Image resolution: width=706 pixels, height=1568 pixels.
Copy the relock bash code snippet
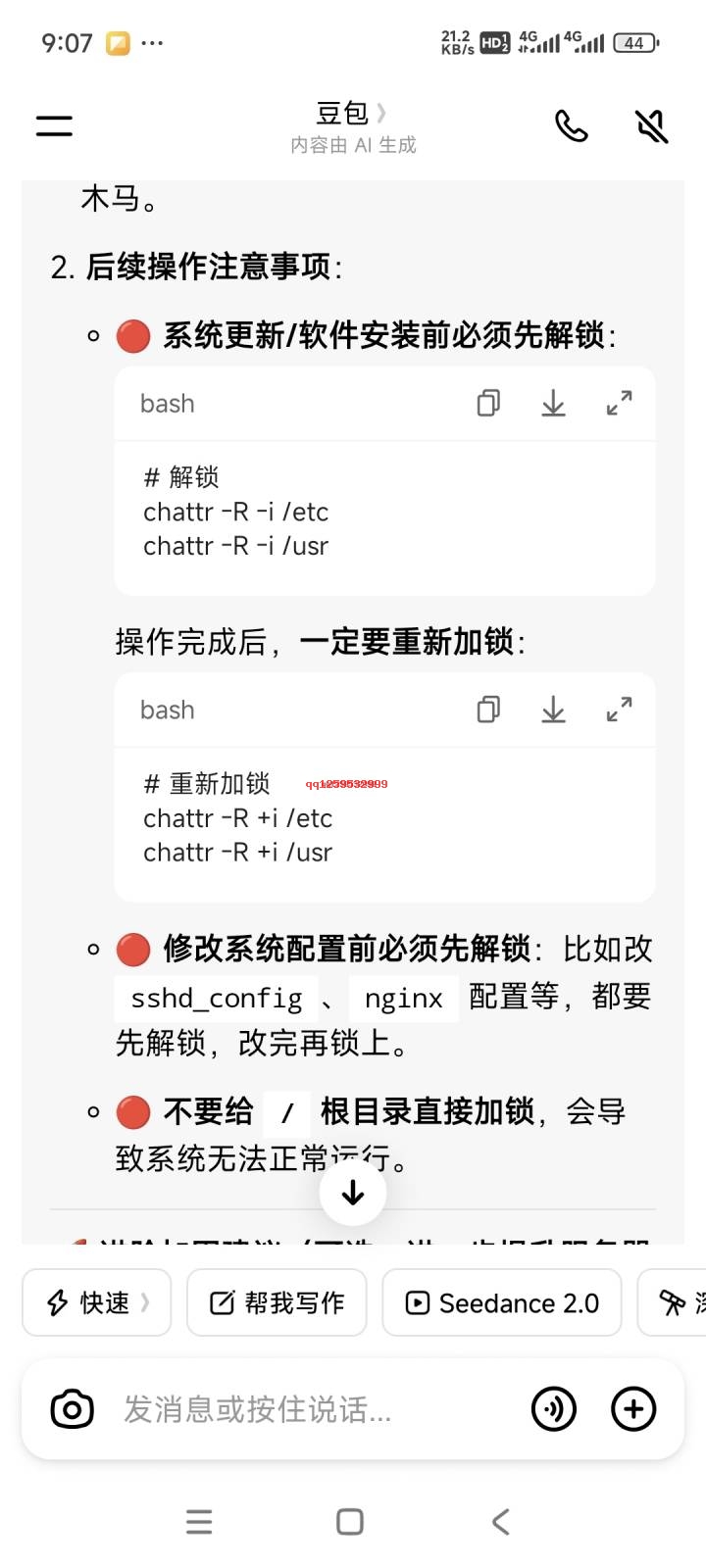[x=487, y=710]
